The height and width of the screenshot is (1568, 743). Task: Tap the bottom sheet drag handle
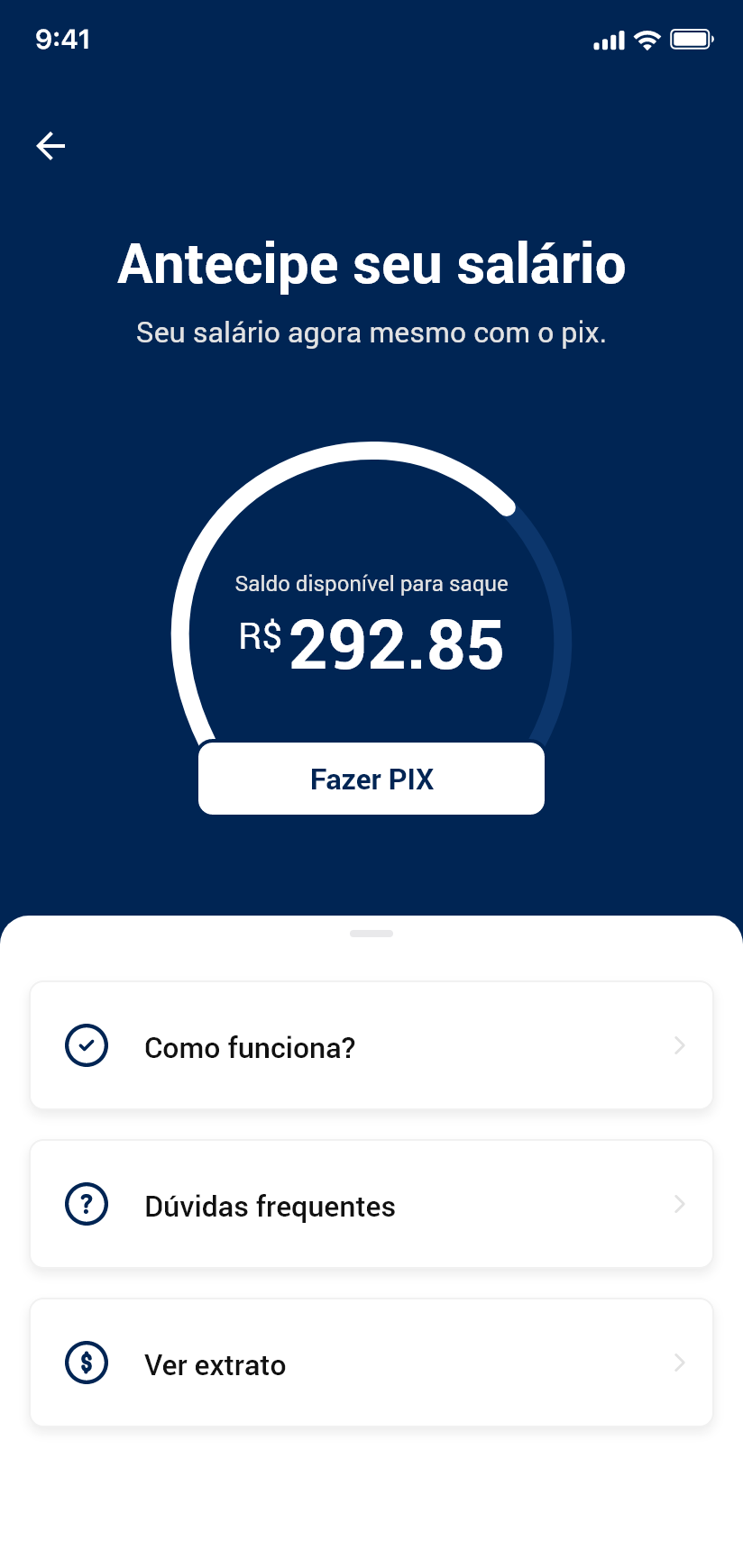click(371, 934)
